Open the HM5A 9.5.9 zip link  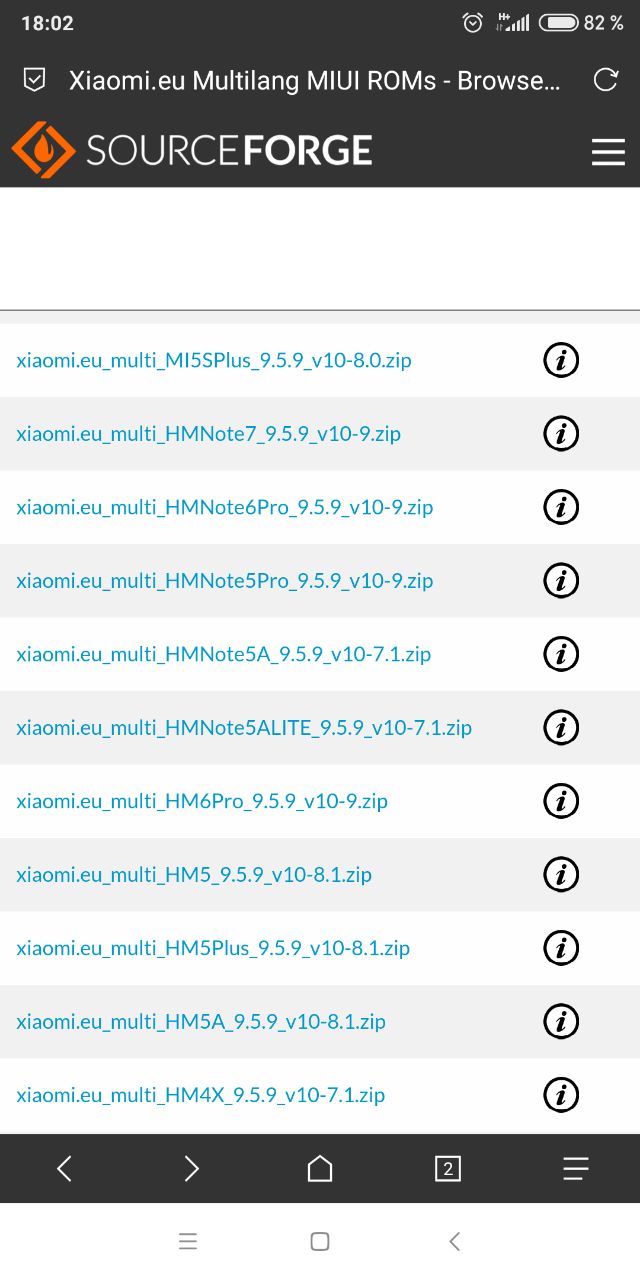201,1022
